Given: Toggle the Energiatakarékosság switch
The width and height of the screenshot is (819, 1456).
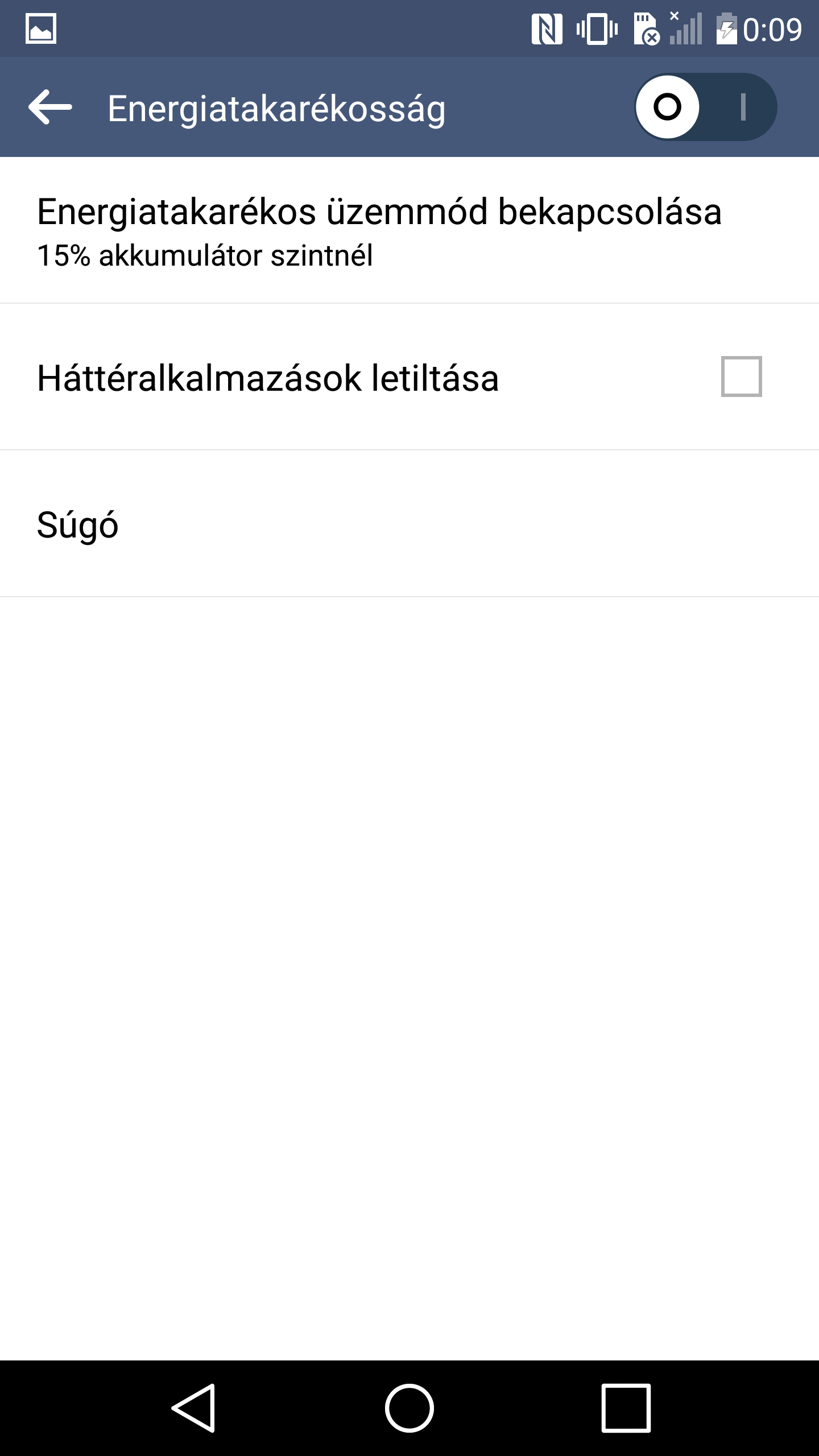Looking at the screenshot, I should (x=705, y=107).
